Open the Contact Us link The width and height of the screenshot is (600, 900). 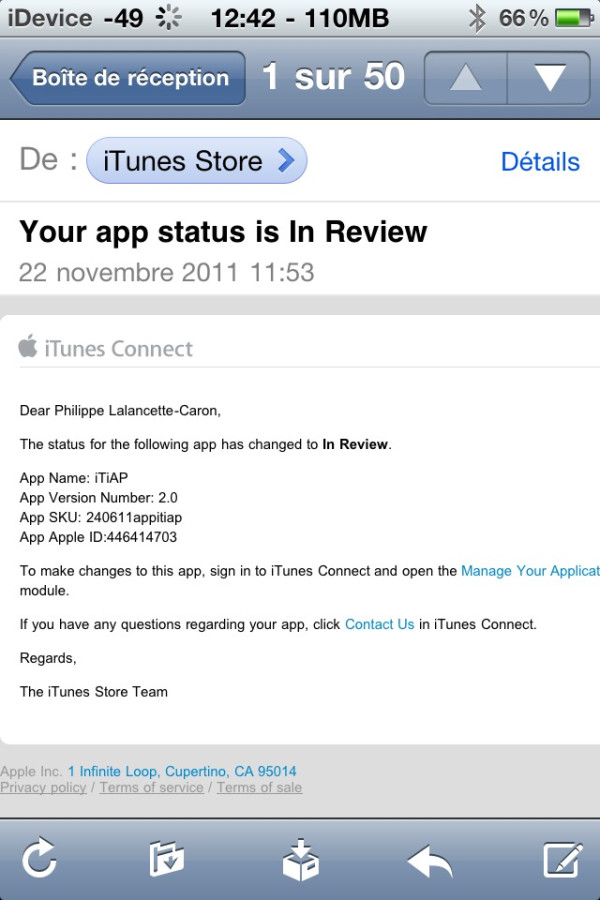tap(380, 624)
